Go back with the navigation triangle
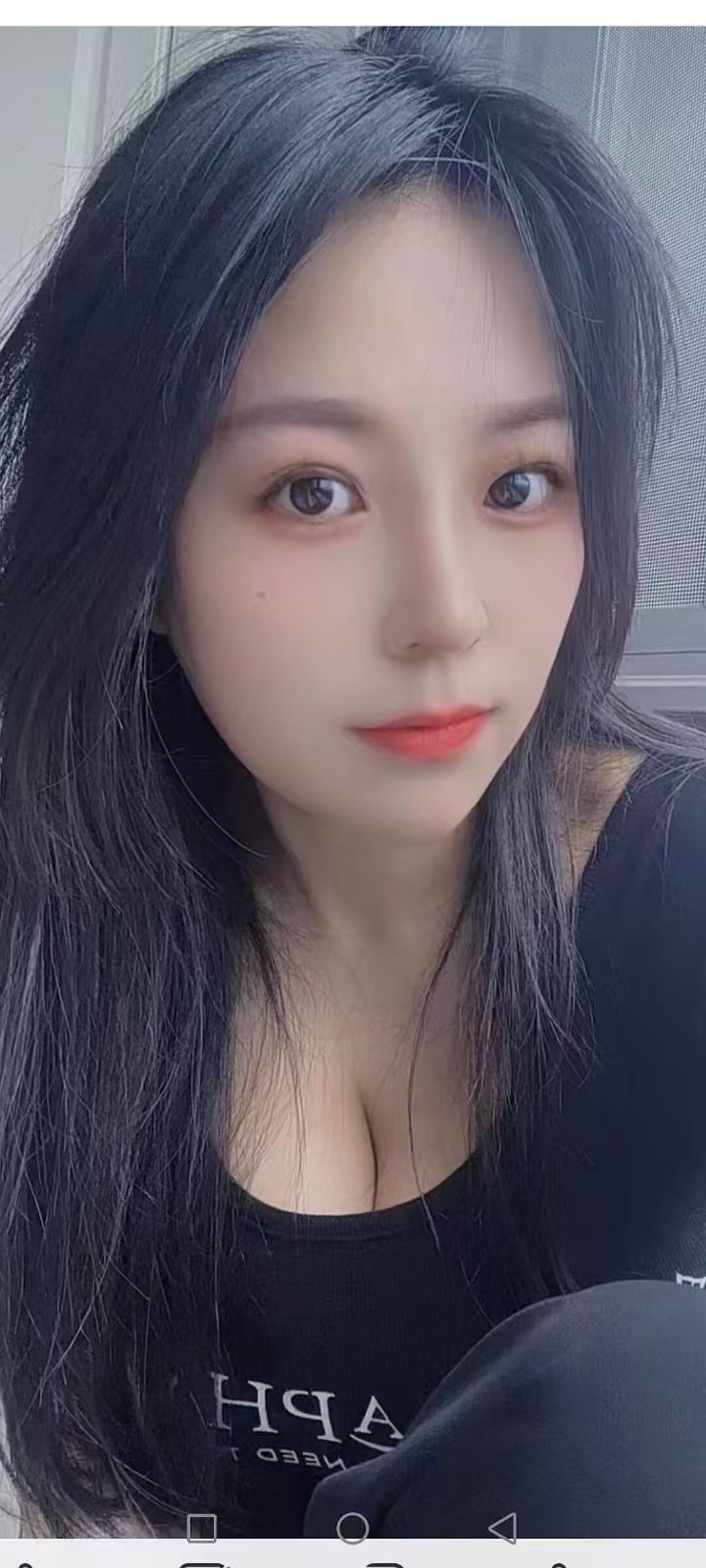Image resolution: width=706 pixels, height=1568 pixels. (x=502, y=1527)
